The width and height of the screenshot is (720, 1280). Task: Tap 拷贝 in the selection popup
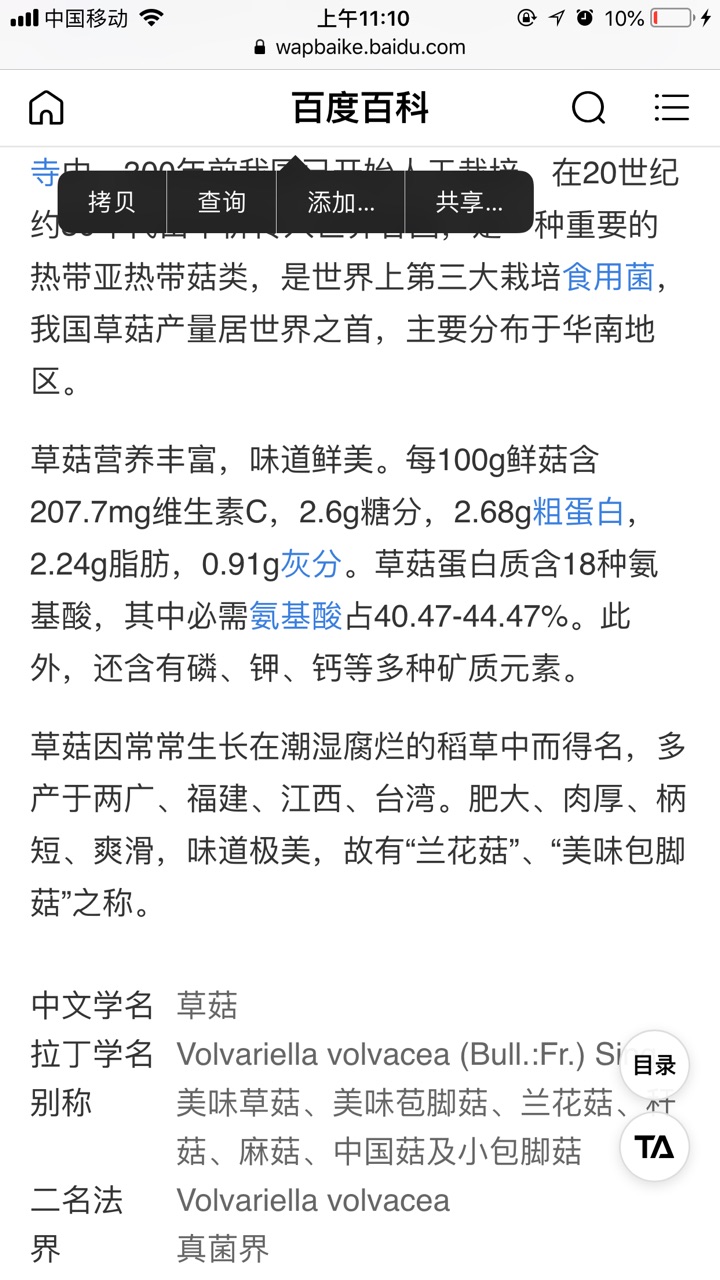[x=111, y=202]
